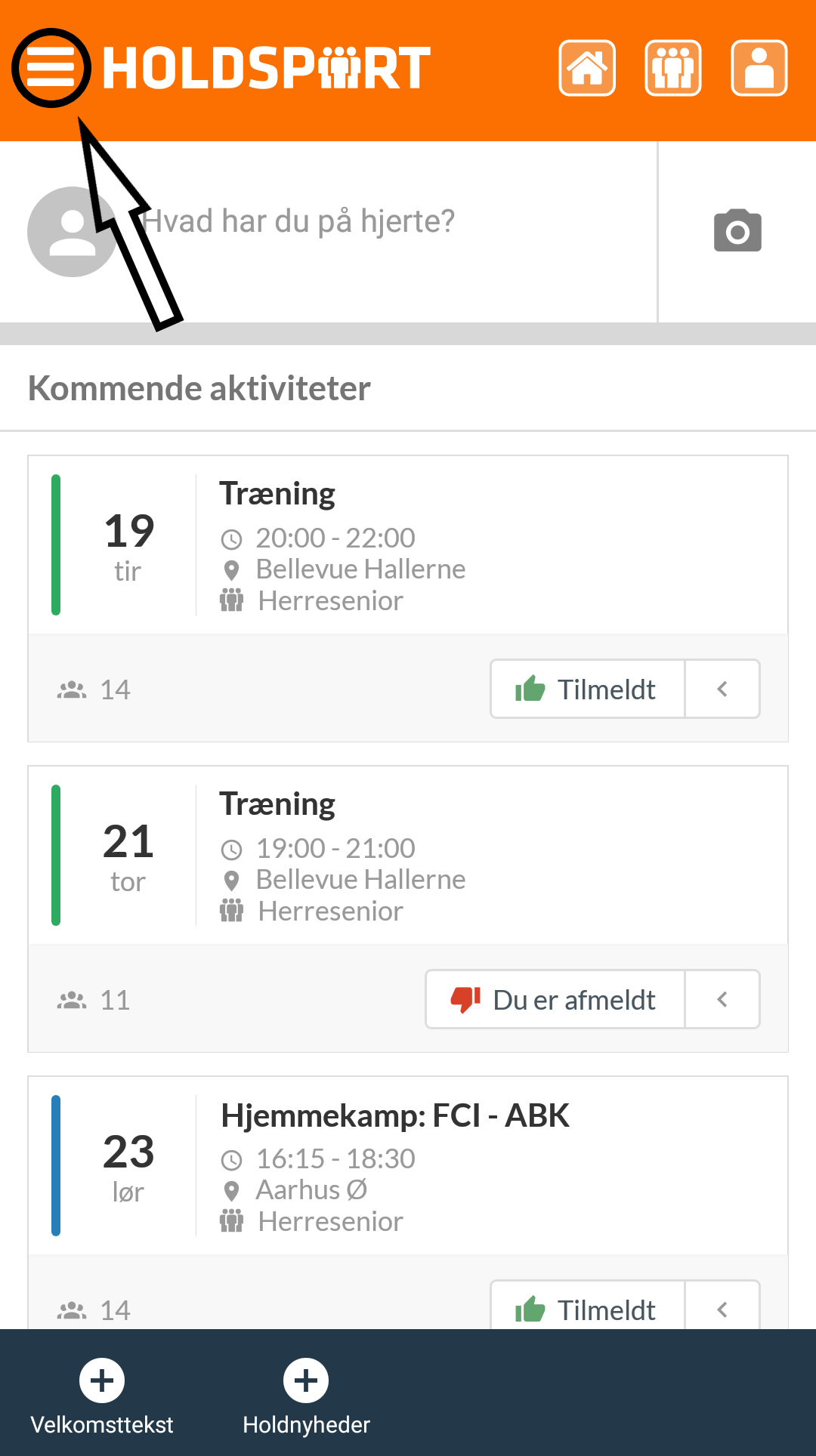This screenshot has height=1456, width=816.
Task: Open the Træning activity on 19 tir
Action: coord(408,544)
